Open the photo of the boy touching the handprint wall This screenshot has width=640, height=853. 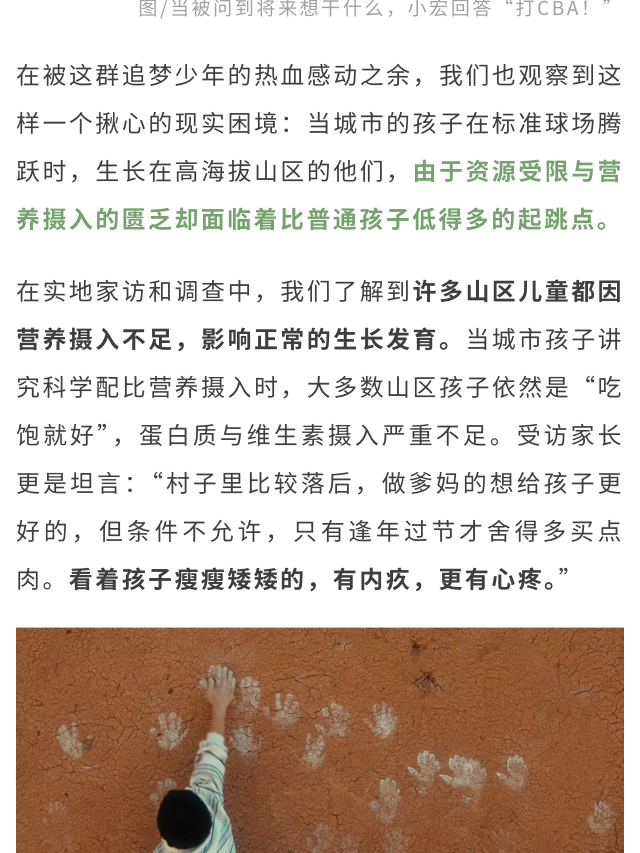click(320, 740)
